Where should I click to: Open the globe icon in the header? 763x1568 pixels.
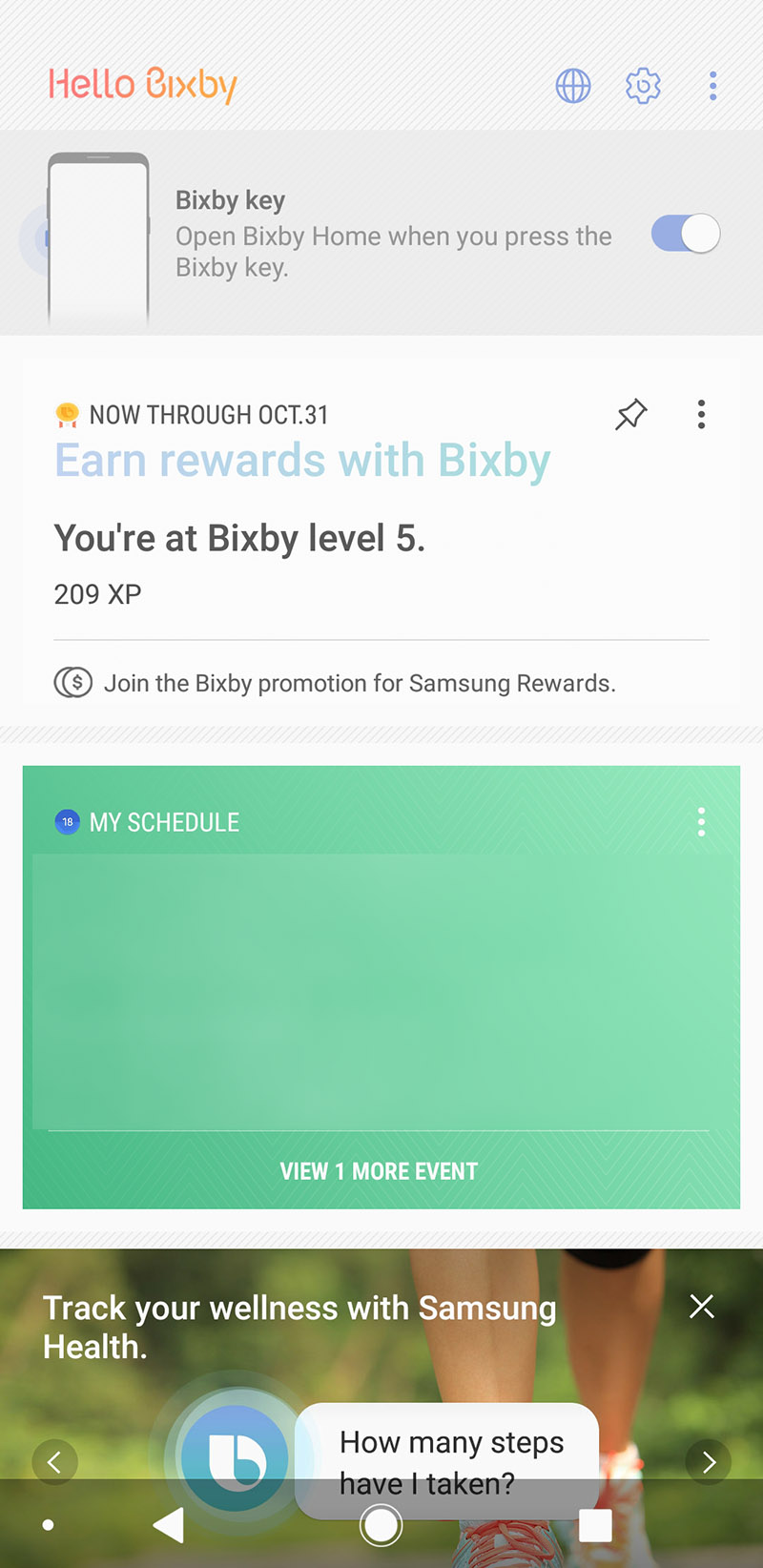(x=573, y=86)
